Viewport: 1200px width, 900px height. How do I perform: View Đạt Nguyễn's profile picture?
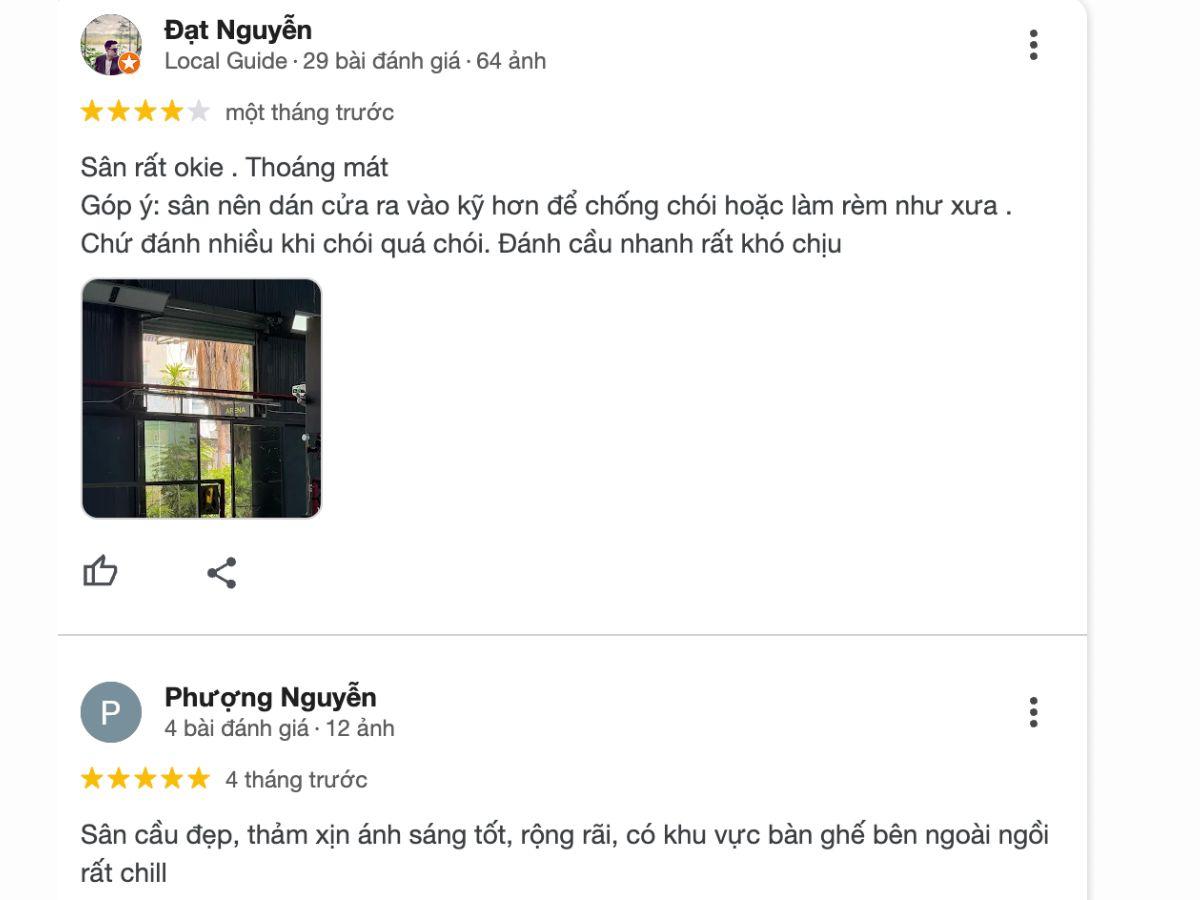pos(110,45)
